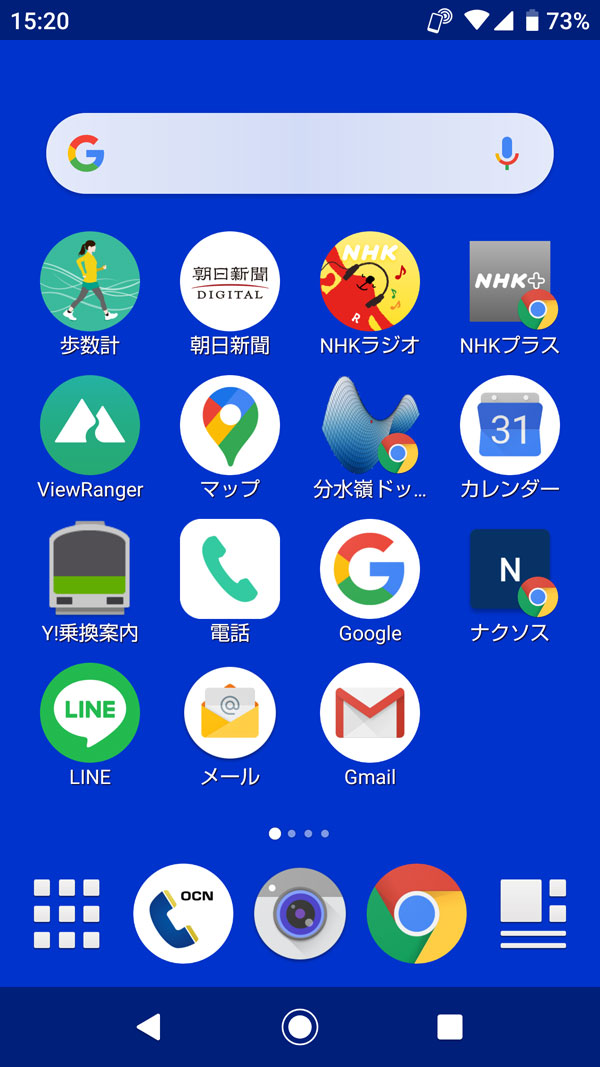Open Google マップ
Viewport: 600px width, 1067px height.
[x=230, y=425]
